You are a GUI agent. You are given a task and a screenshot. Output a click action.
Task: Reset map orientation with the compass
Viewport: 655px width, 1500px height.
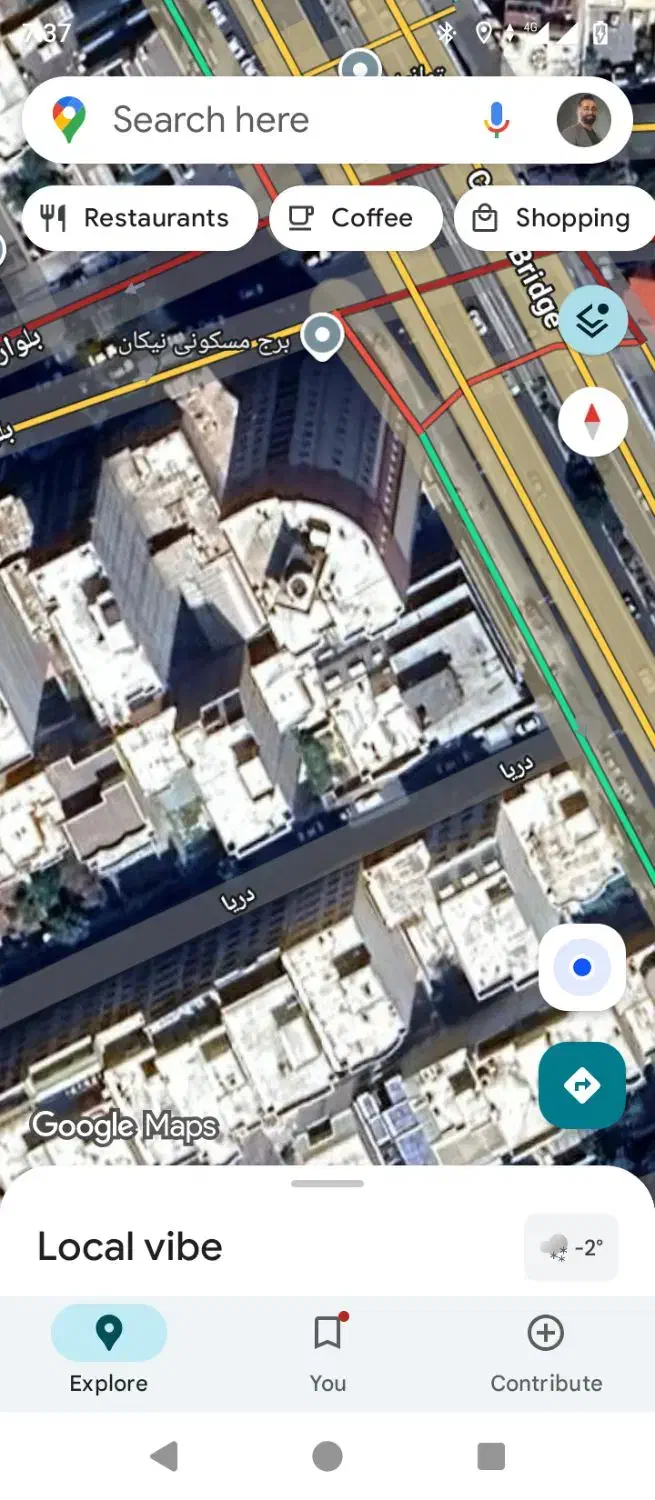click(593, 421)
